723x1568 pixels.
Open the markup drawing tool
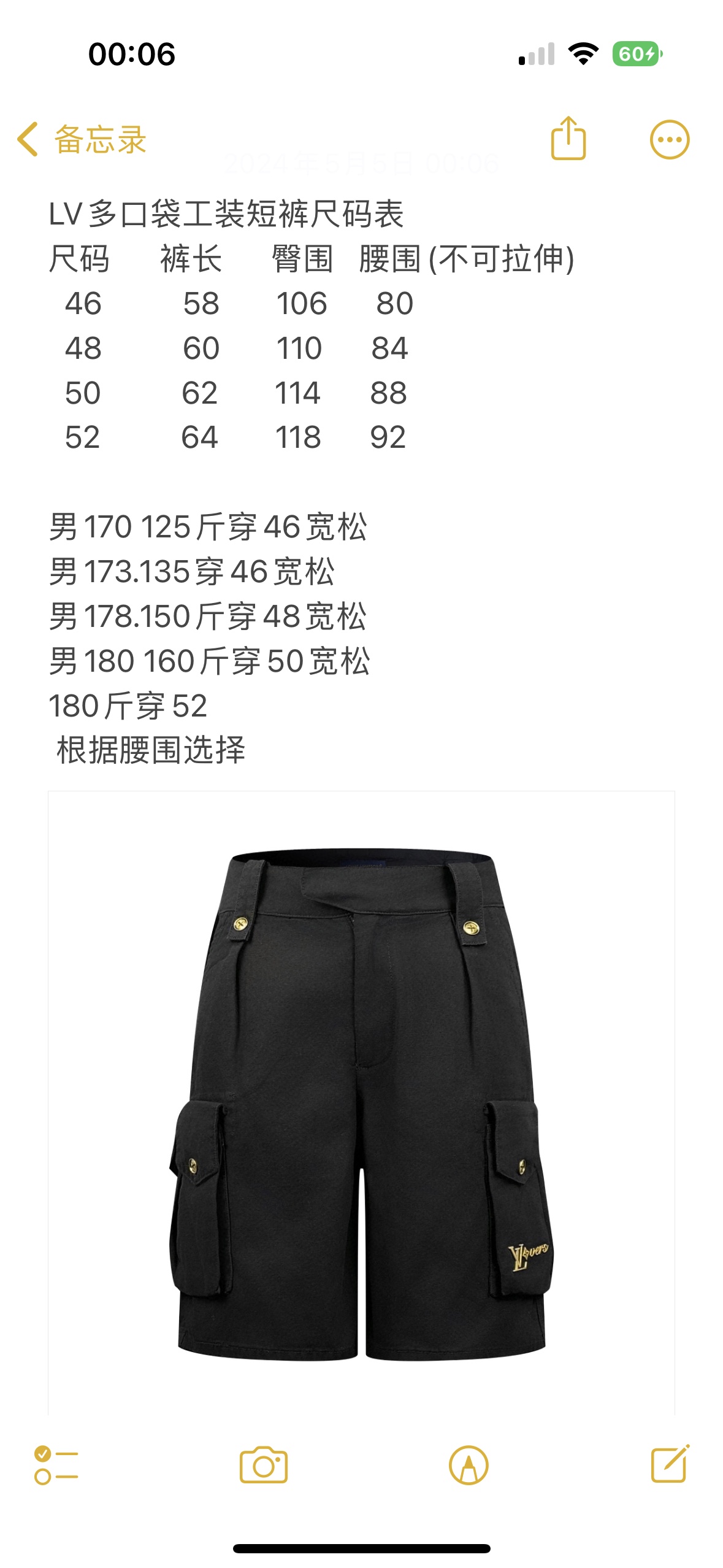[469, 1465]
